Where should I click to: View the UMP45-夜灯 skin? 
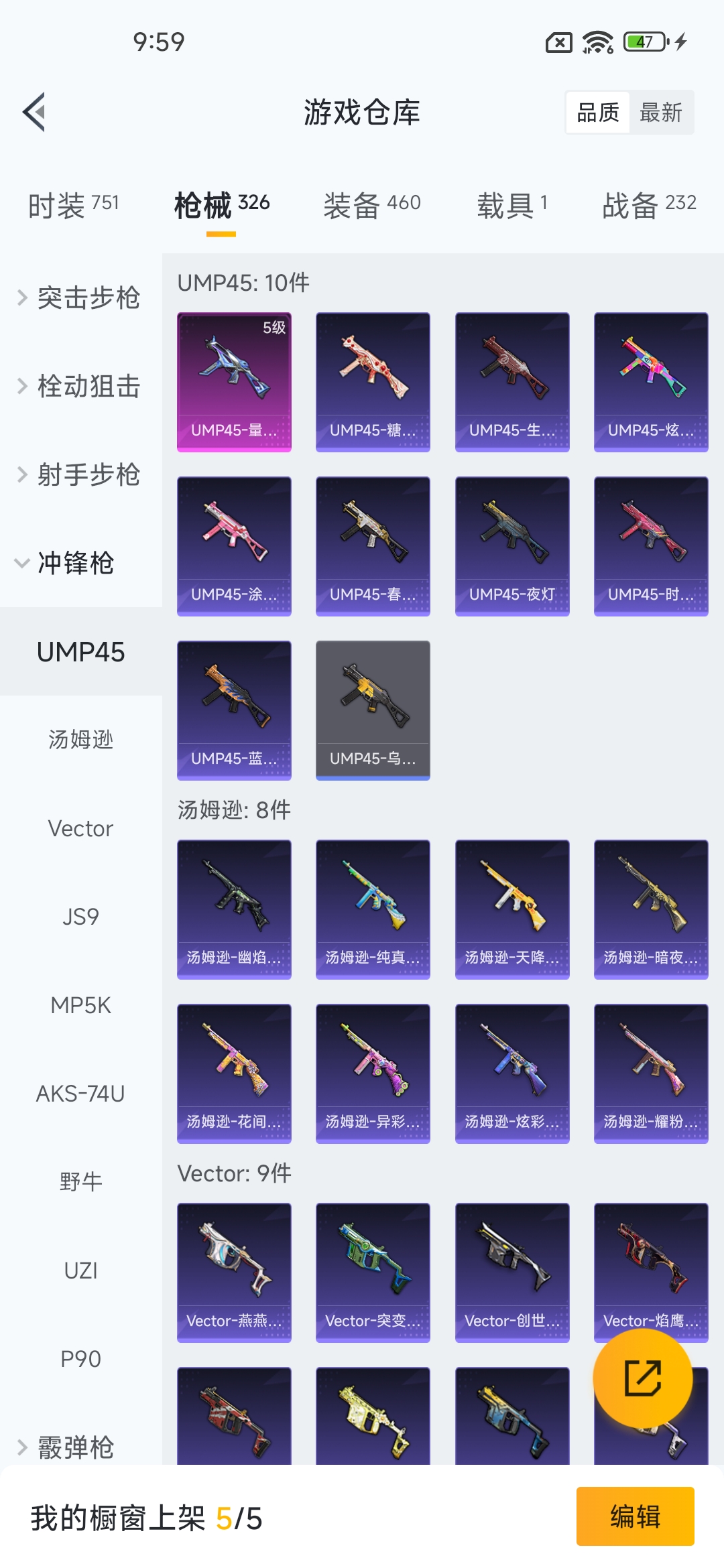click(x=512, y=546)
